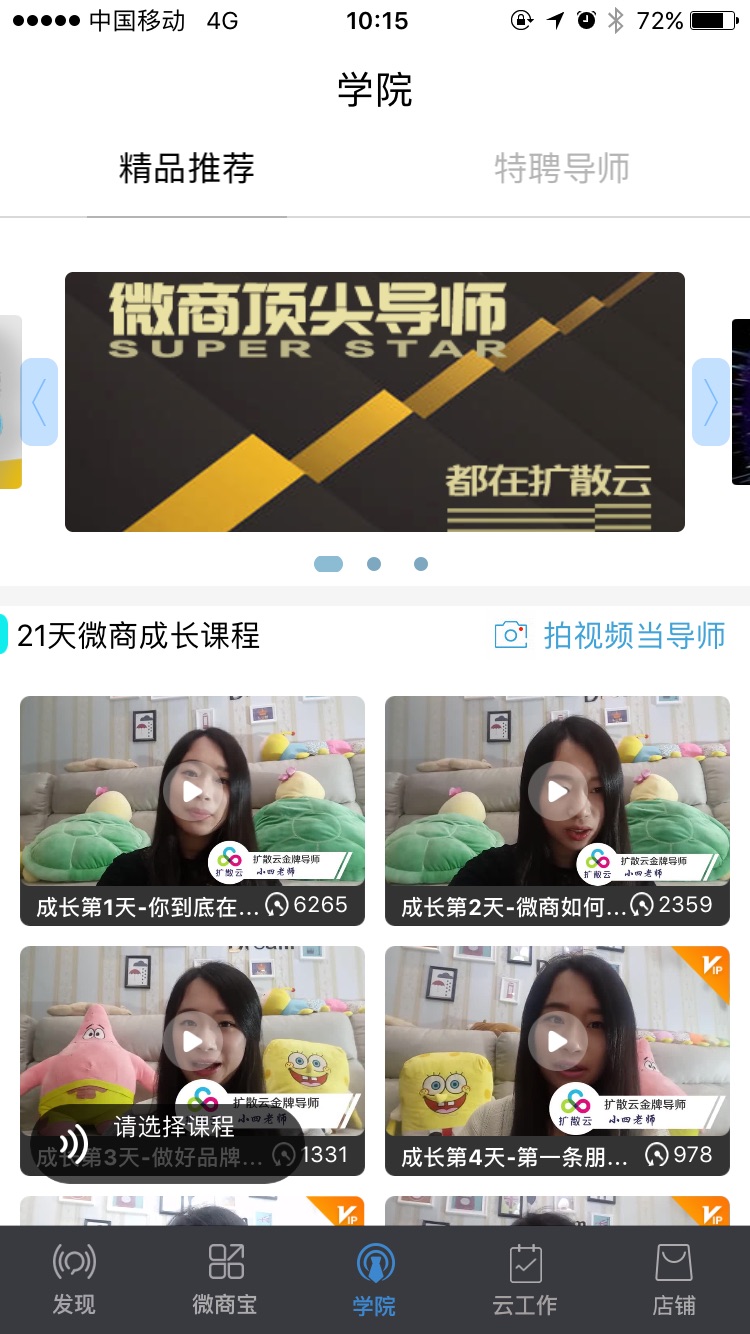
Task: Switch to the 特聘导师 tab
Action: click(x=561, y=168)
